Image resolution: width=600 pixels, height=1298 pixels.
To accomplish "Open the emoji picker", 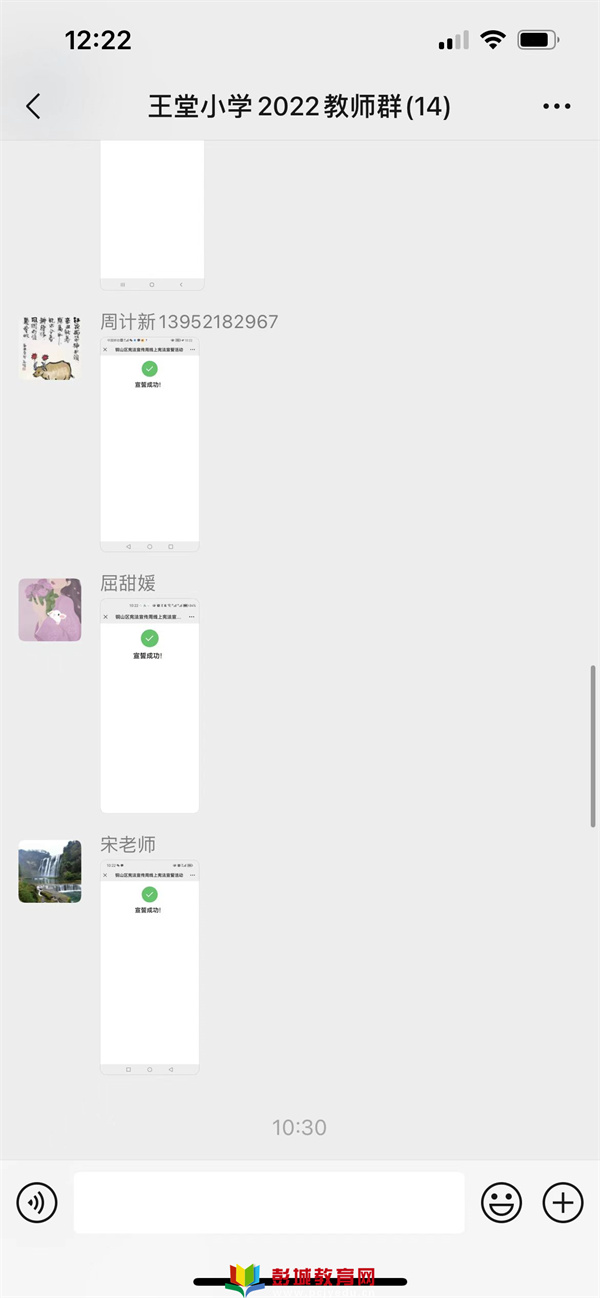I will 501,1202.
